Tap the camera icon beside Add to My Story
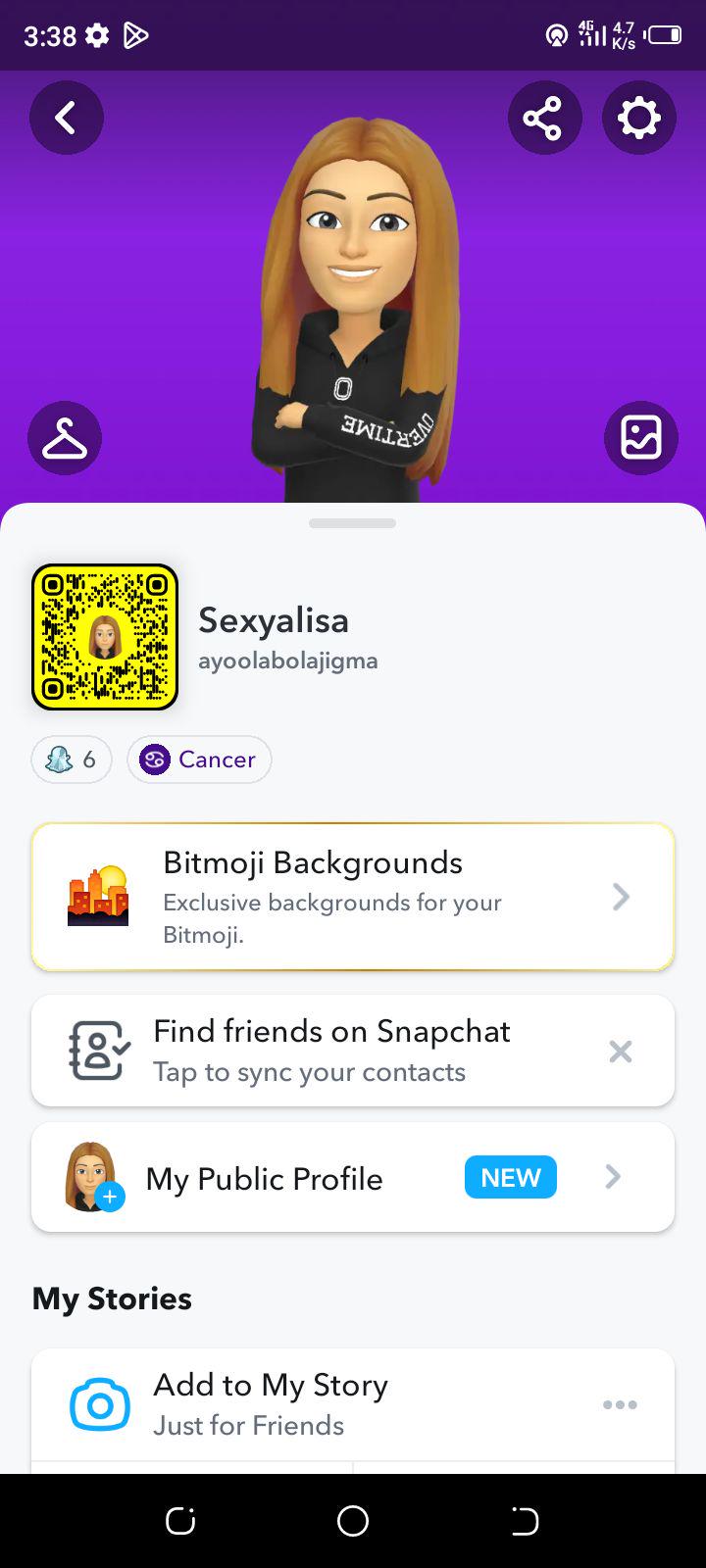Screen dimensions: 706x1568 99,1404
